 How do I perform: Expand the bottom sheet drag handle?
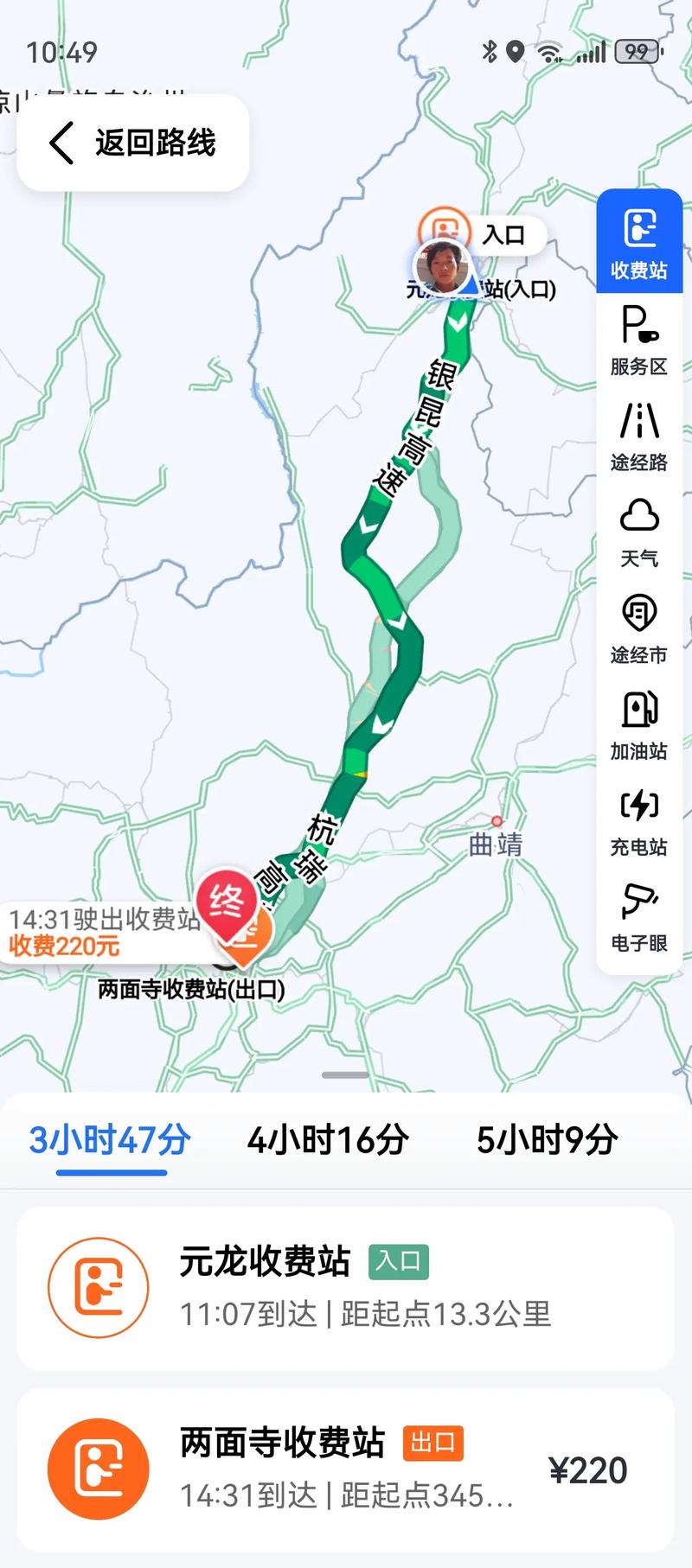point(346,1074)
